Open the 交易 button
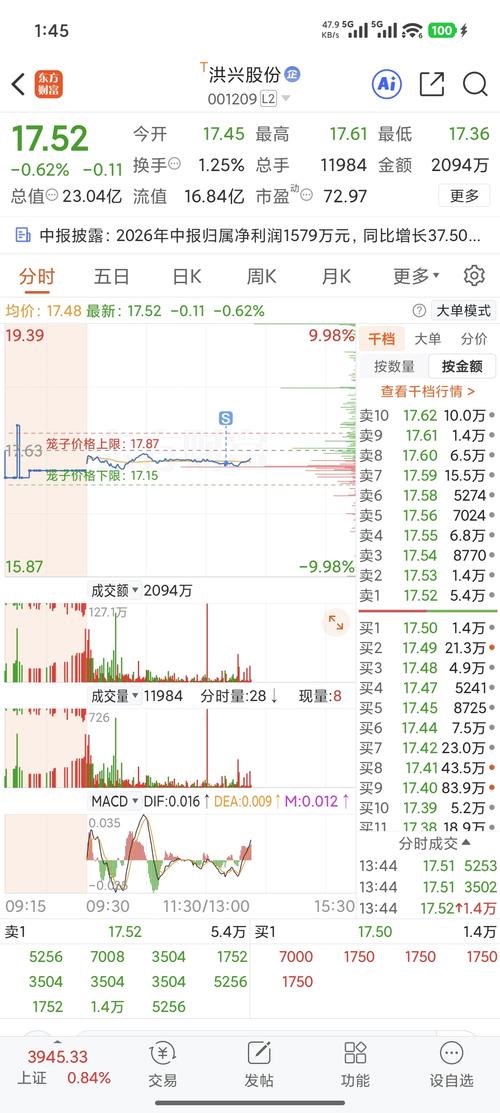 coord(163,1065)
